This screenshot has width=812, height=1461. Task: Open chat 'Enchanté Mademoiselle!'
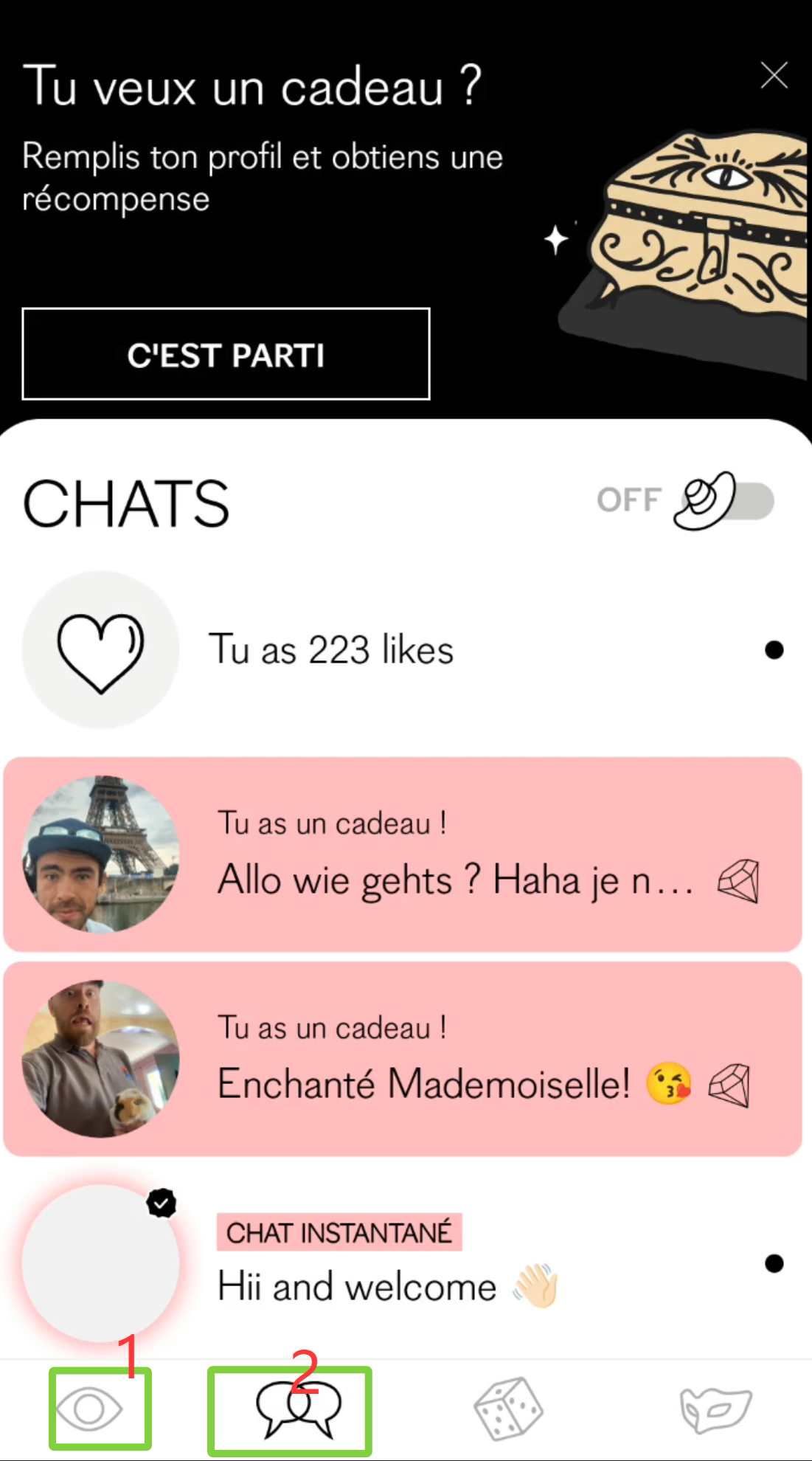[403, 1059]
